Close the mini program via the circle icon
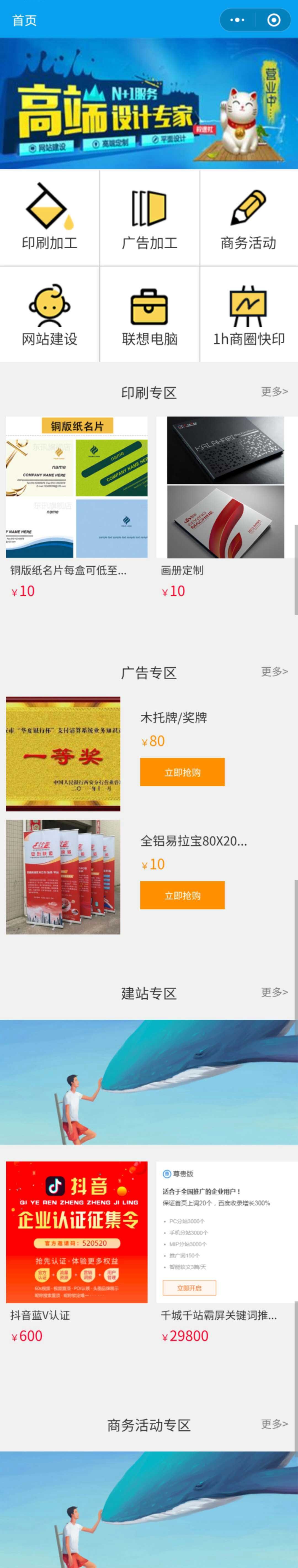Screen dimensions: 298x1568 point(274,20)
